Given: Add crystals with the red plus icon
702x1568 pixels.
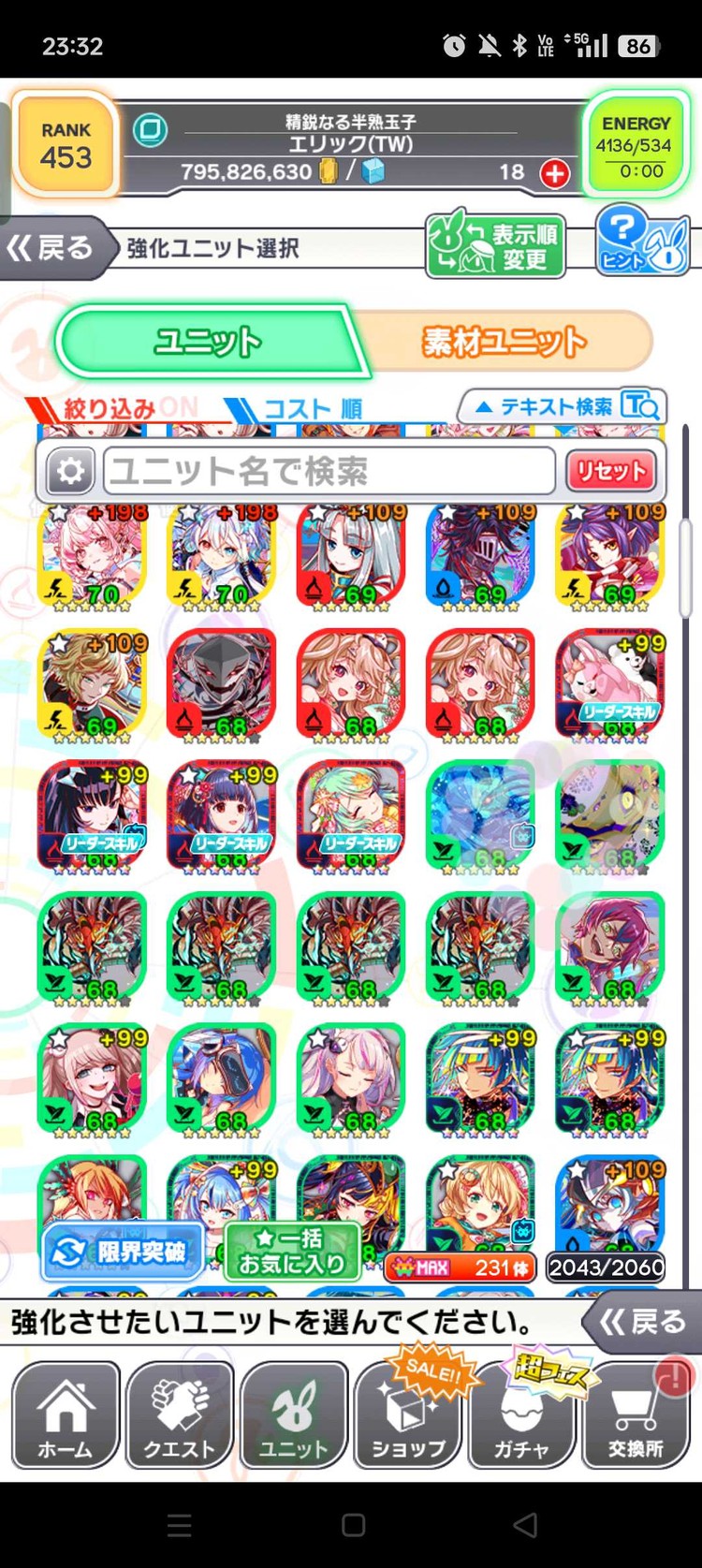Looking at the screenshot, I should 555,173.
